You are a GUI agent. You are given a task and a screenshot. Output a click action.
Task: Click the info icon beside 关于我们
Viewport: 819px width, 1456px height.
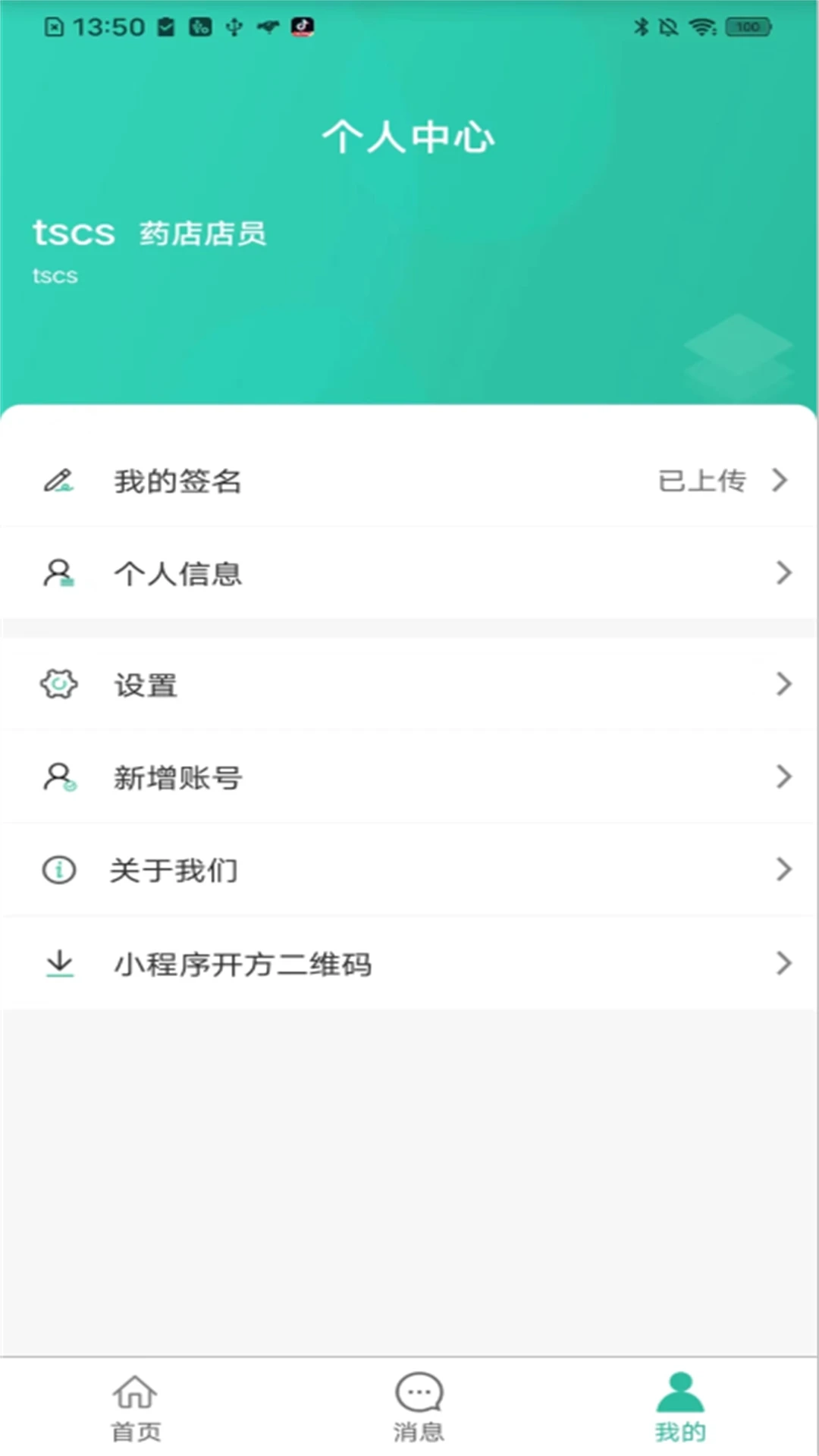(x=58, y=869)
